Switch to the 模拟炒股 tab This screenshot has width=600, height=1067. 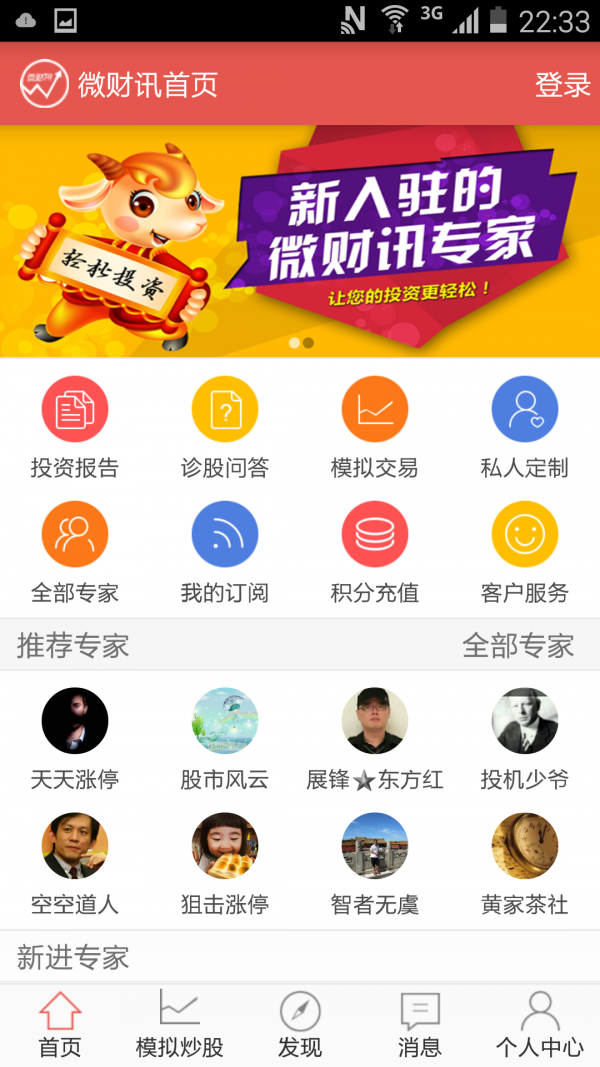(x=180, y=1025)
